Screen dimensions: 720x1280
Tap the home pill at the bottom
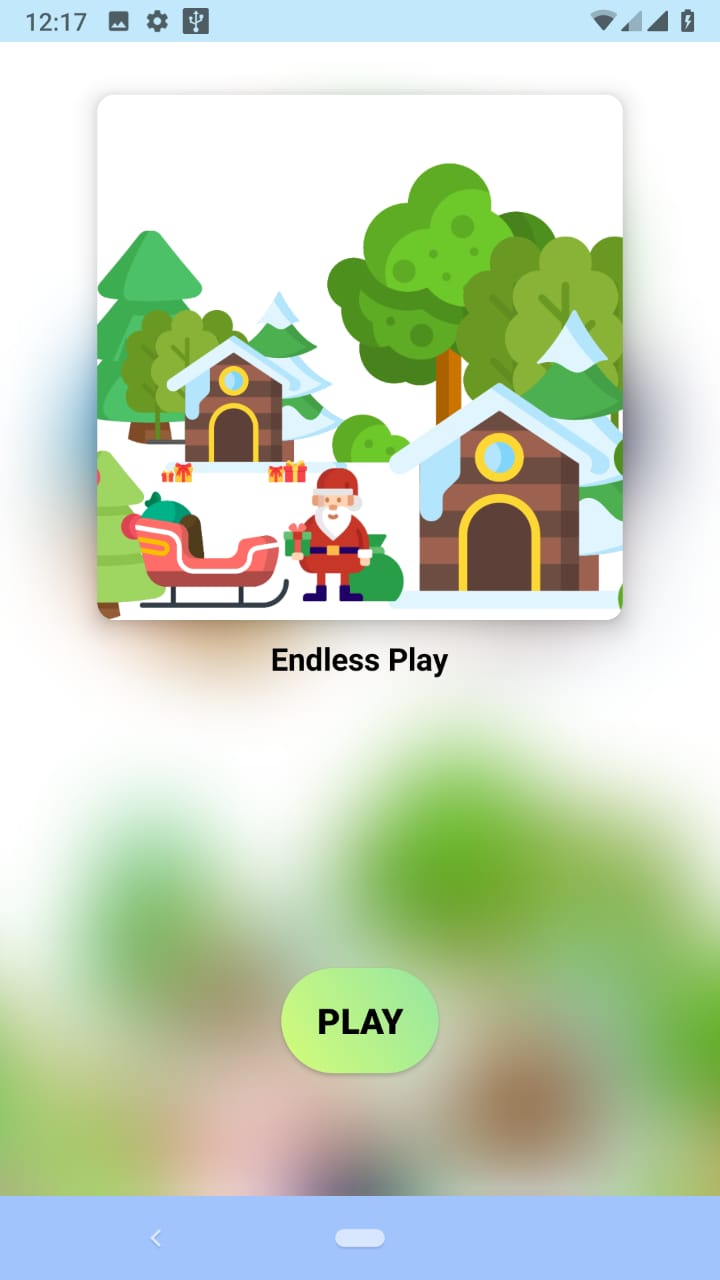[x=360, y=1237]
